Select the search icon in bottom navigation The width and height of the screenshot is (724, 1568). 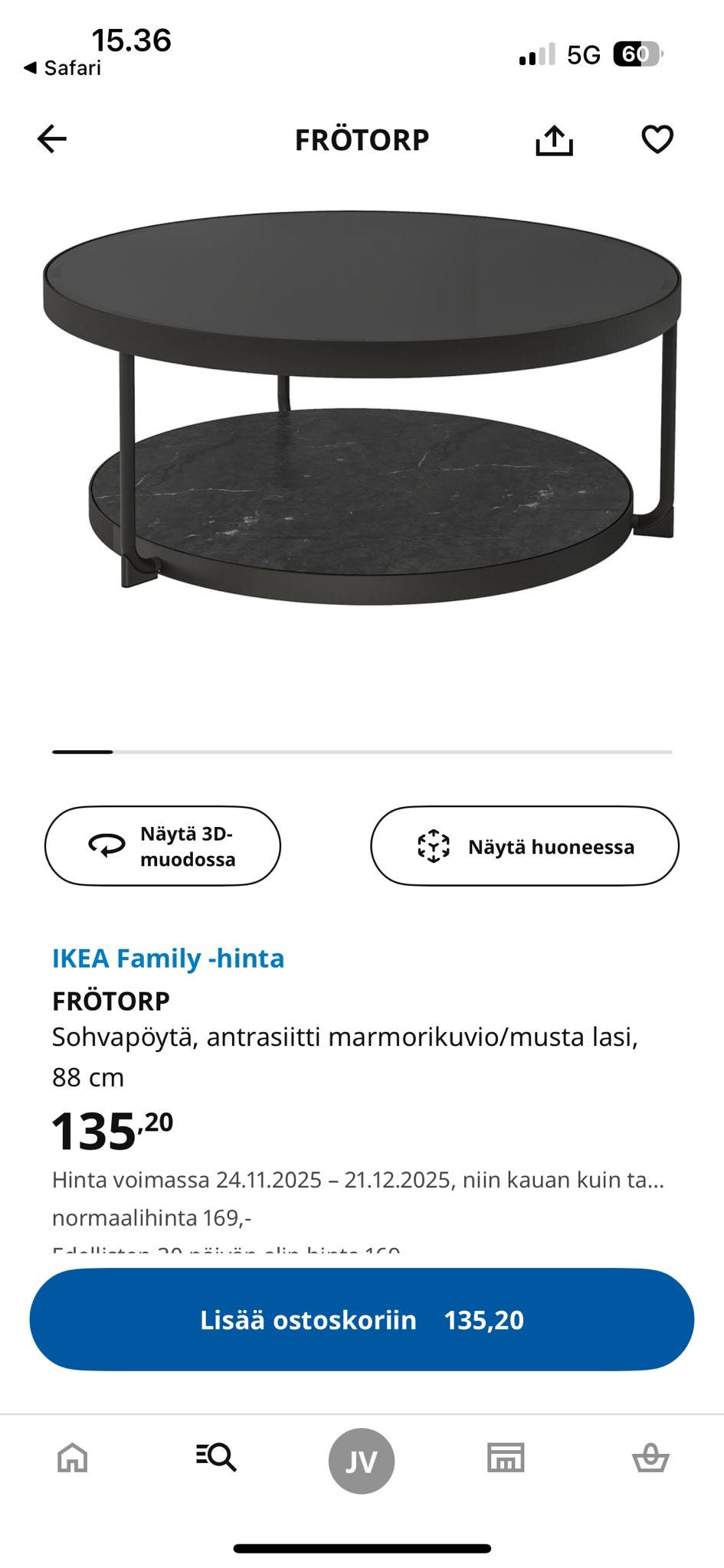point(217,1459)
